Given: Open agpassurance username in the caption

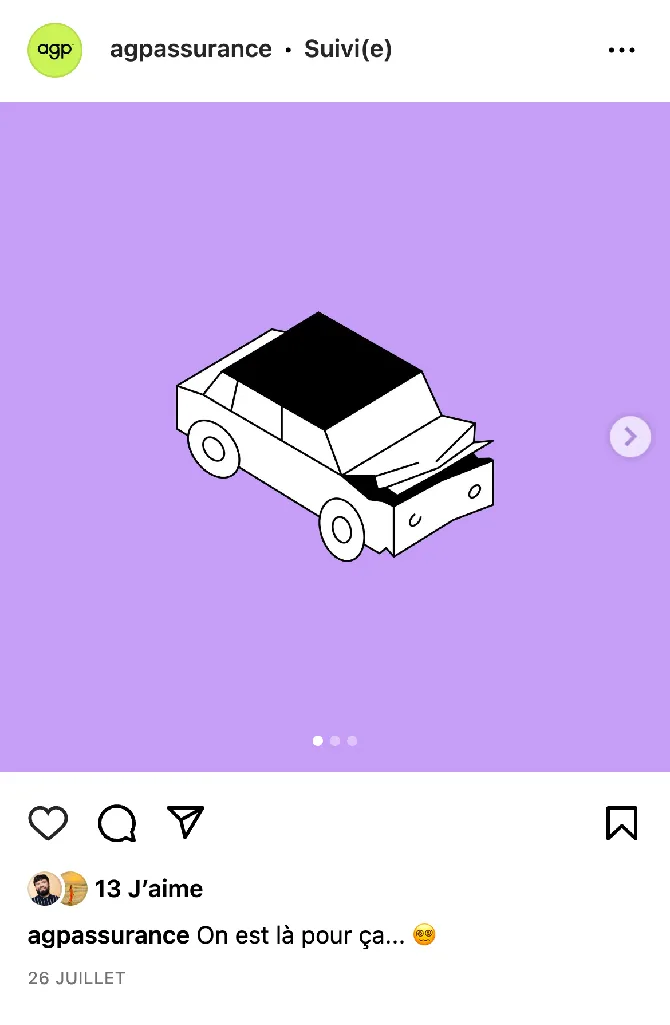Looking at the screenshot, I should point(108,936).
